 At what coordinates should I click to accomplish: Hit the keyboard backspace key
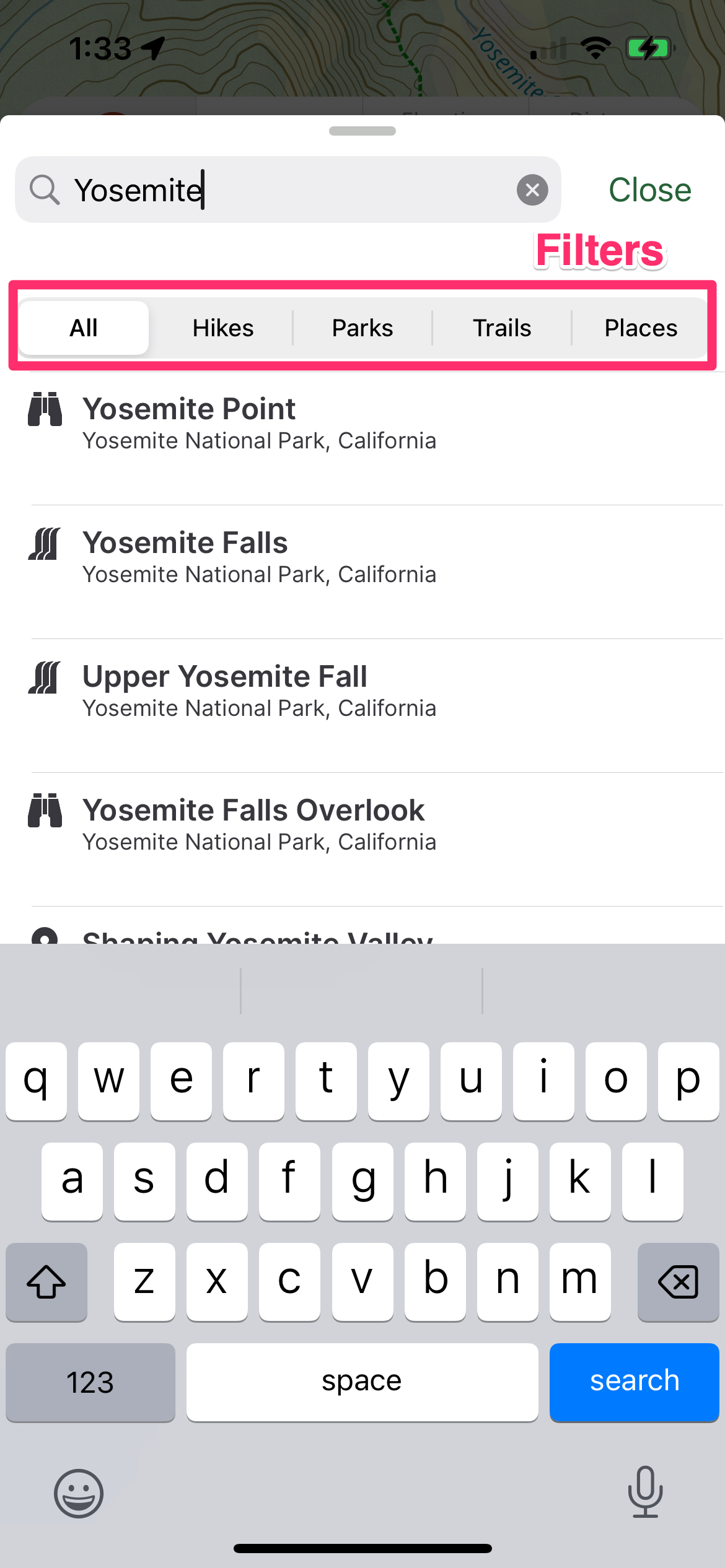click(678, 1281)
